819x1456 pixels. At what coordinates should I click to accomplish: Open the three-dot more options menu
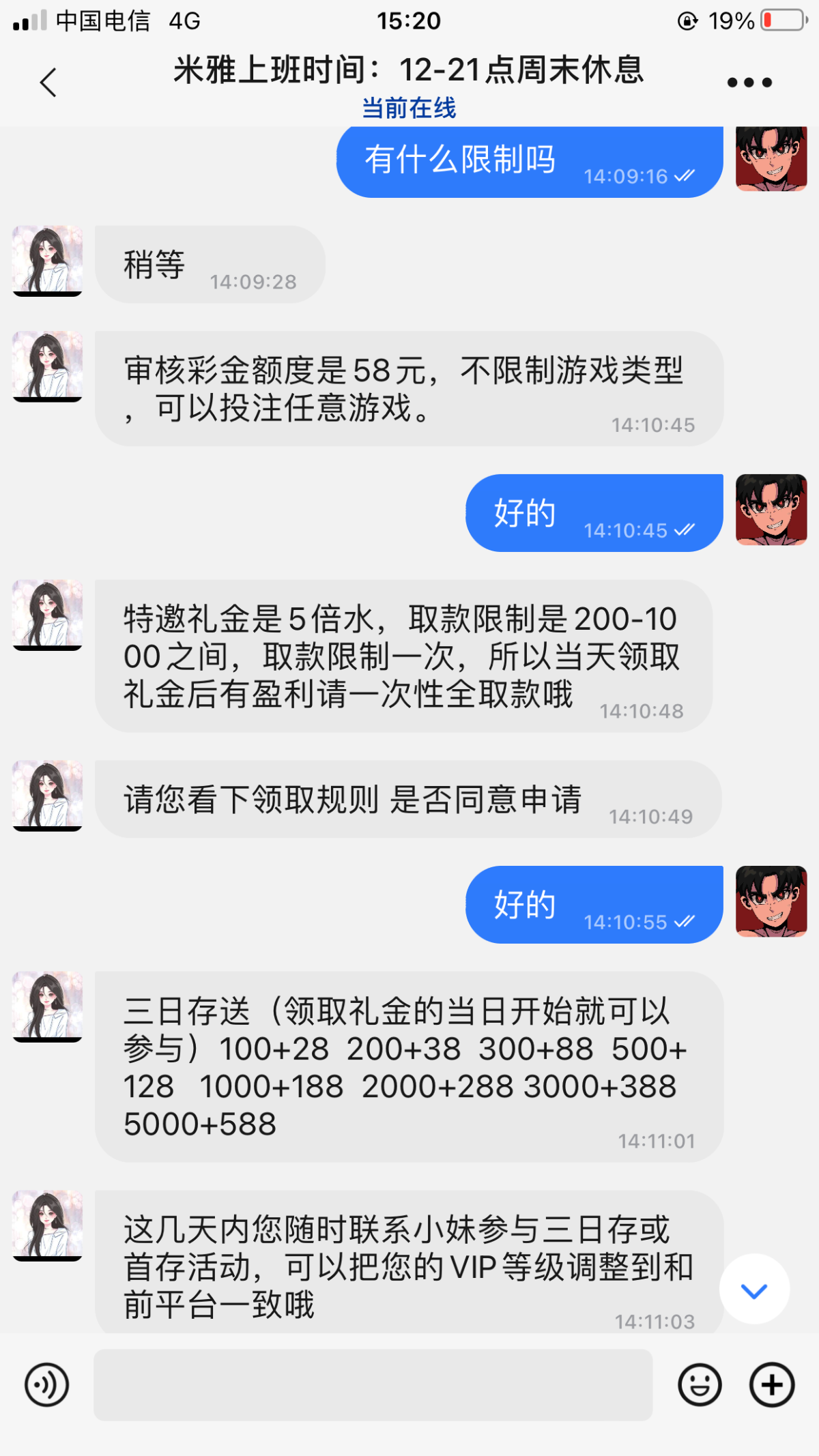(x=749, y=83)
